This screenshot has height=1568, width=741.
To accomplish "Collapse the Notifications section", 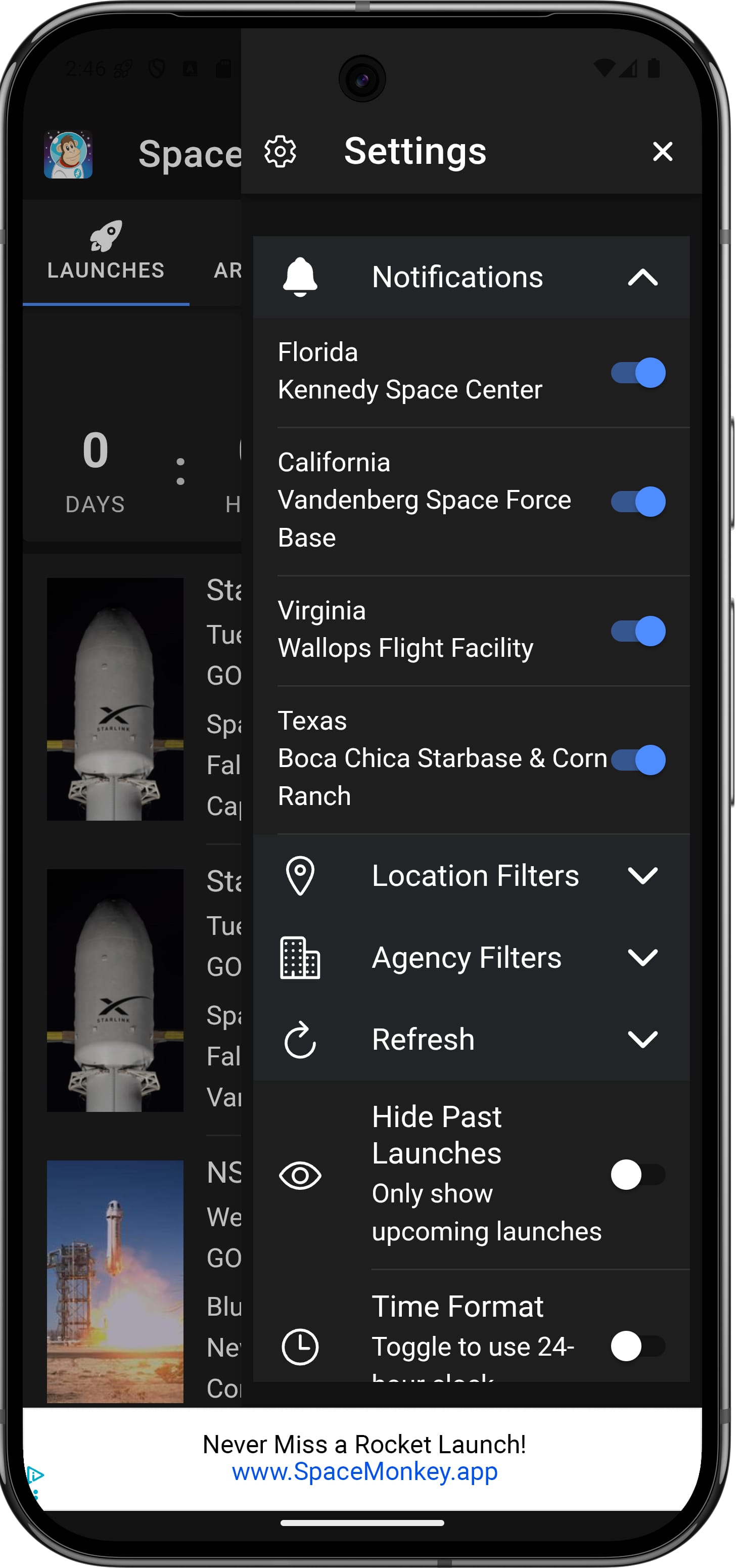I will [642, 278].
